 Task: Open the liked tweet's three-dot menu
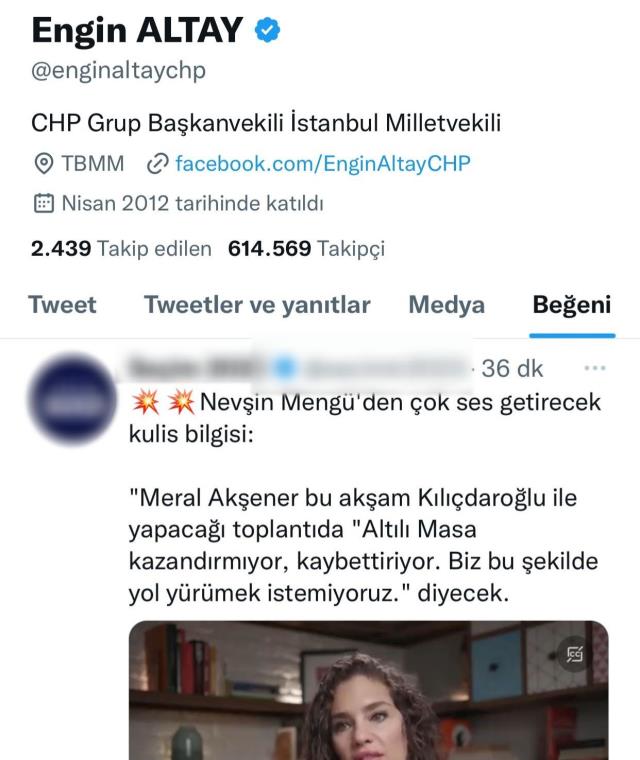(594, 369)
